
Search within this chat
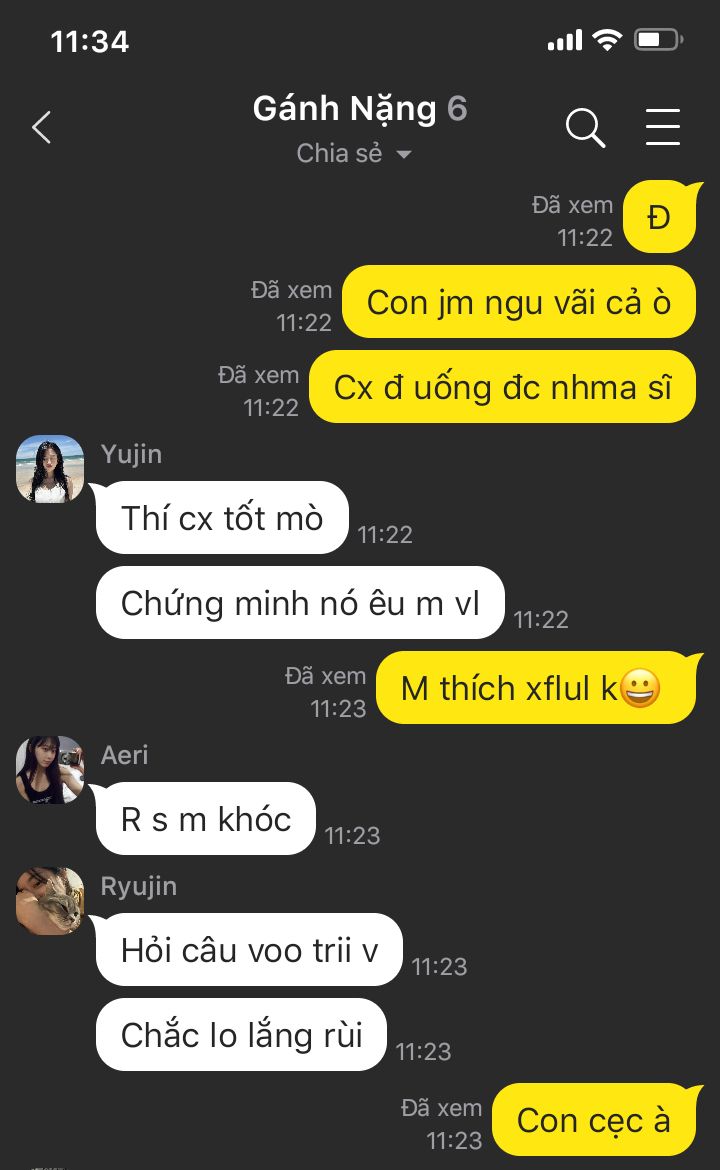585,128
